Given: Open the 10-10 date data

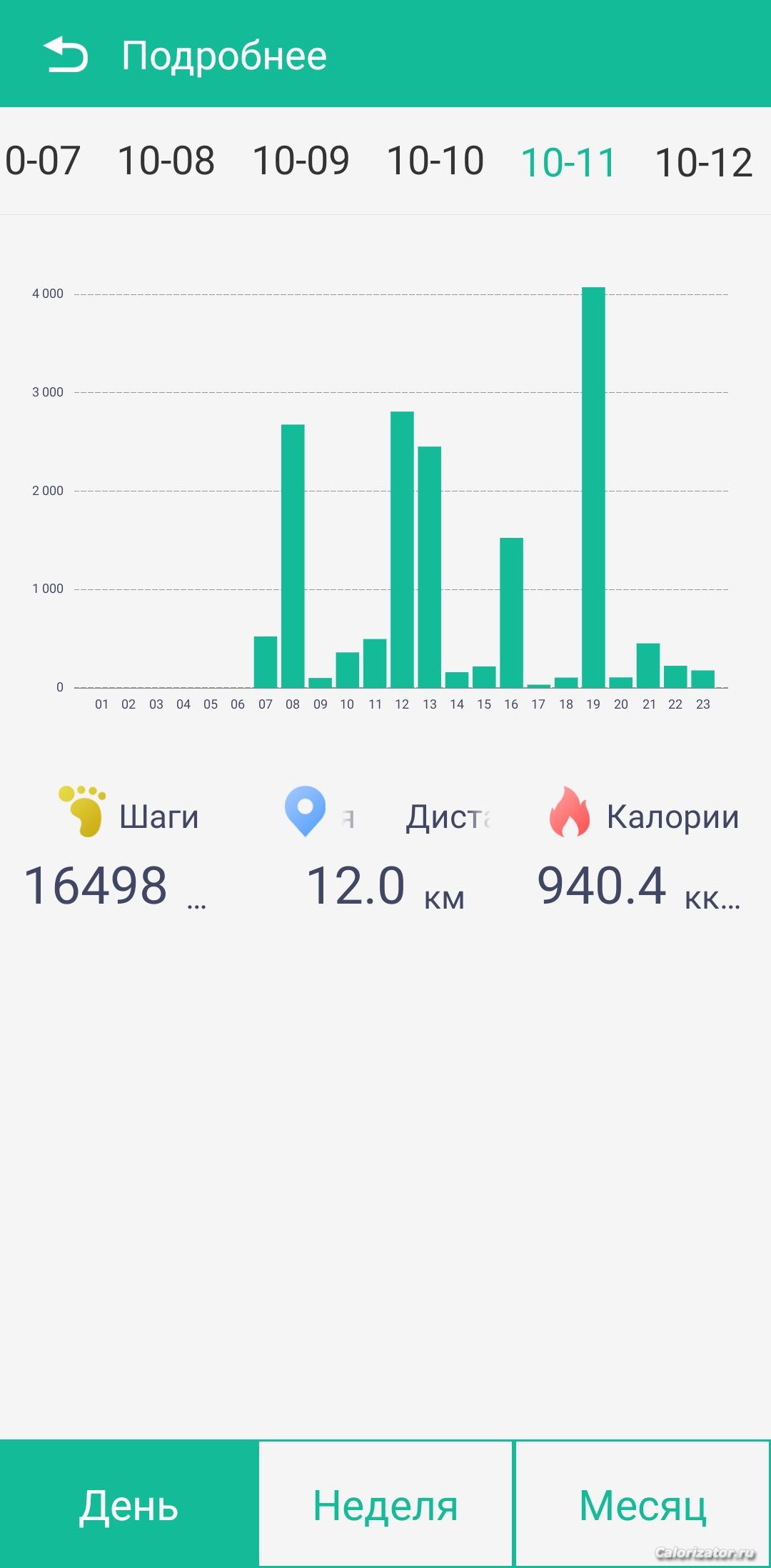Looking at the screenshot, I should coord(435,161).
